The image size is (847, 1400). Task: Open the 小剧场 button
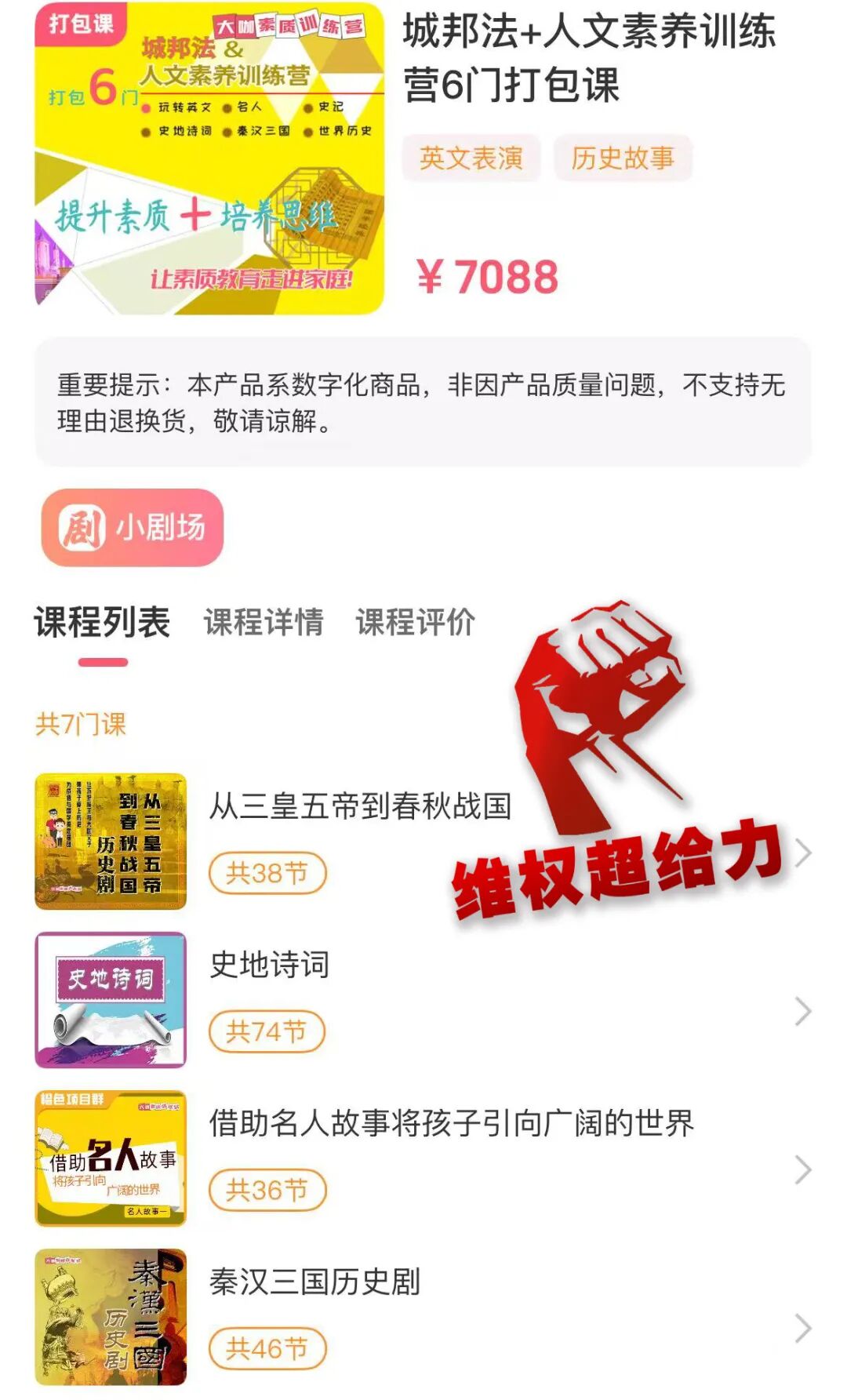click(x=133, y=527)
